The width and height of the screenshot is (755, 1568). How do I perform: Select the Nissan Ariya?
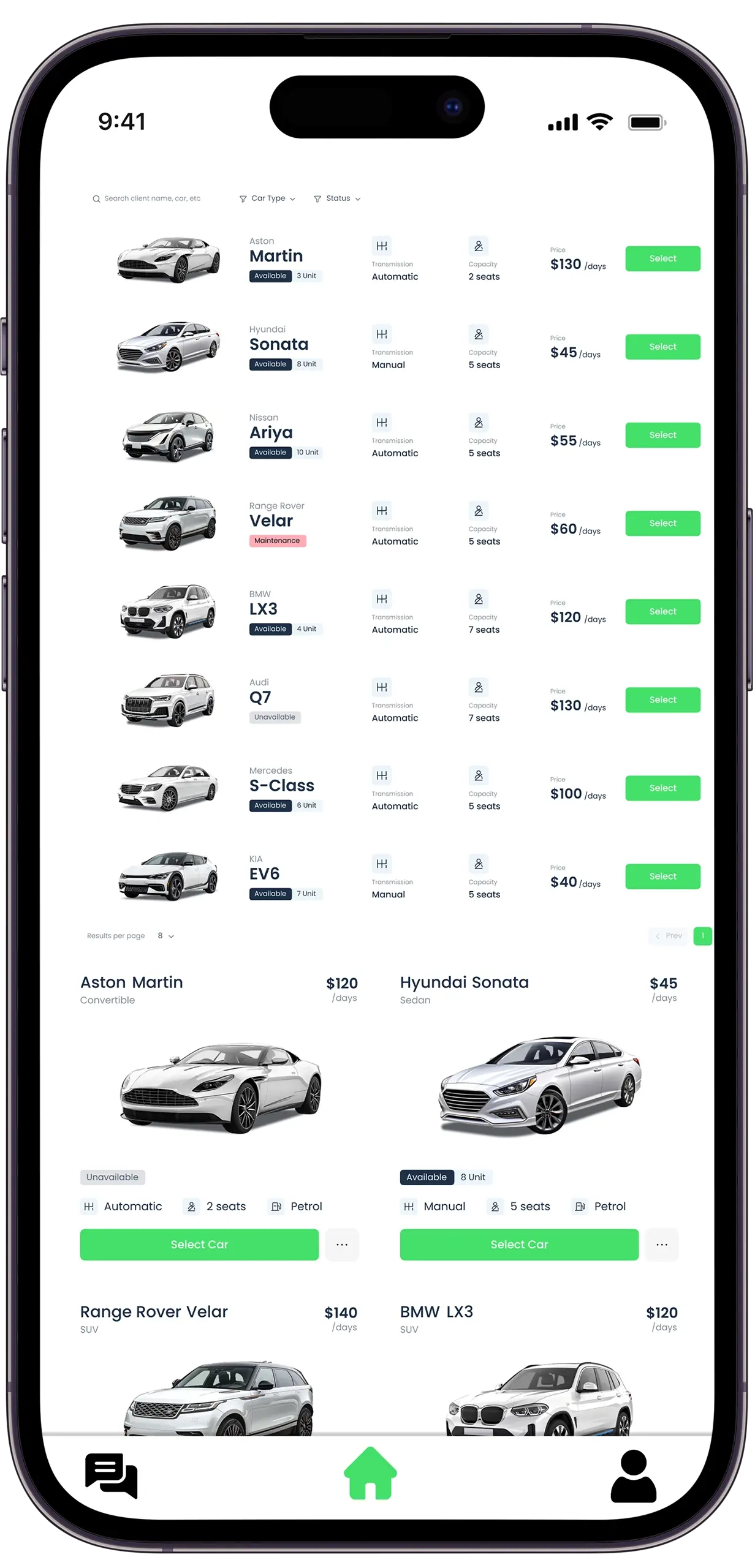pos(662,435)
